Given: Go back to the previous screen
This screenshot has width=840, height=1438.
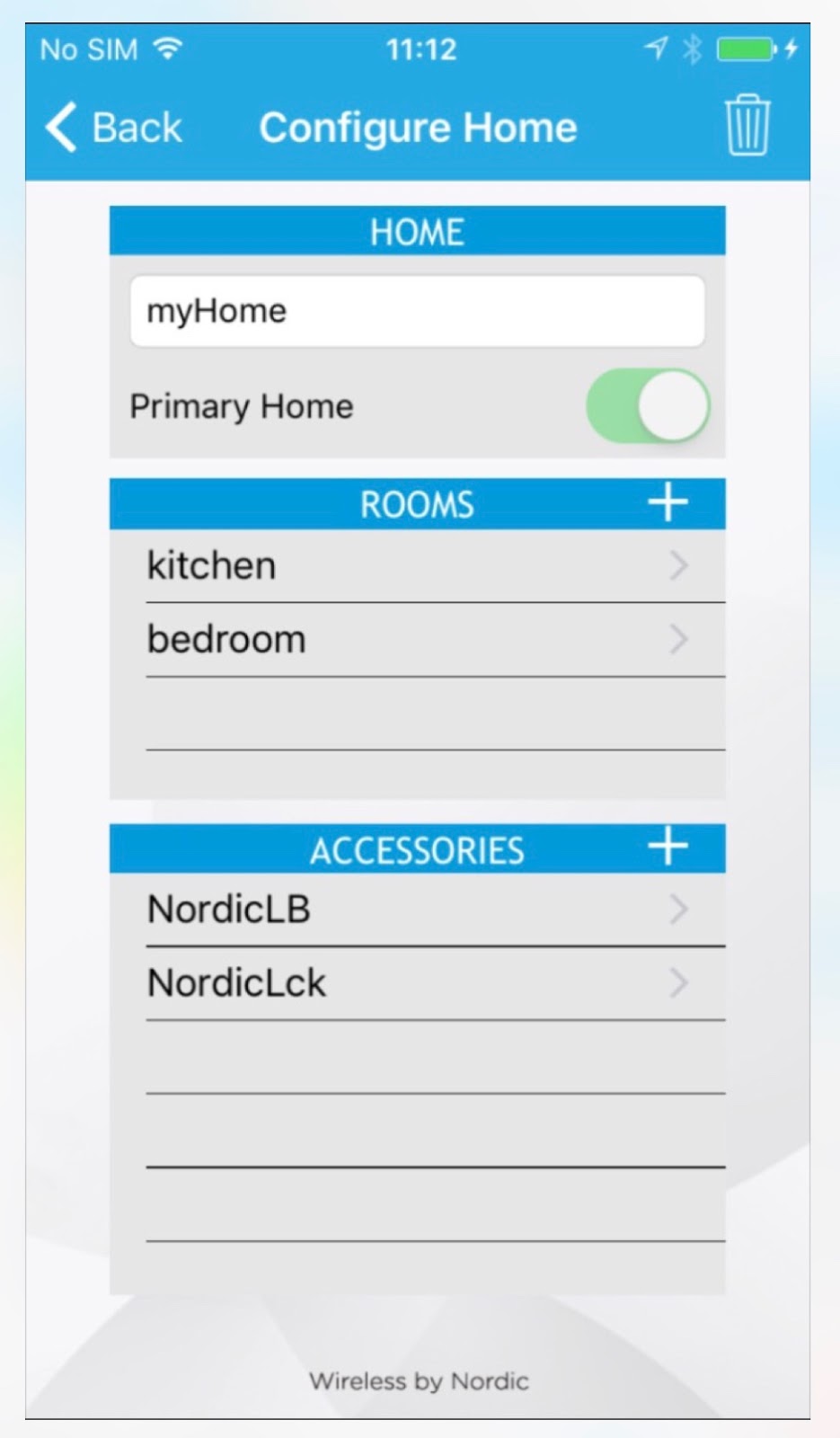Looking at the screenshot, I should (114, 128).
